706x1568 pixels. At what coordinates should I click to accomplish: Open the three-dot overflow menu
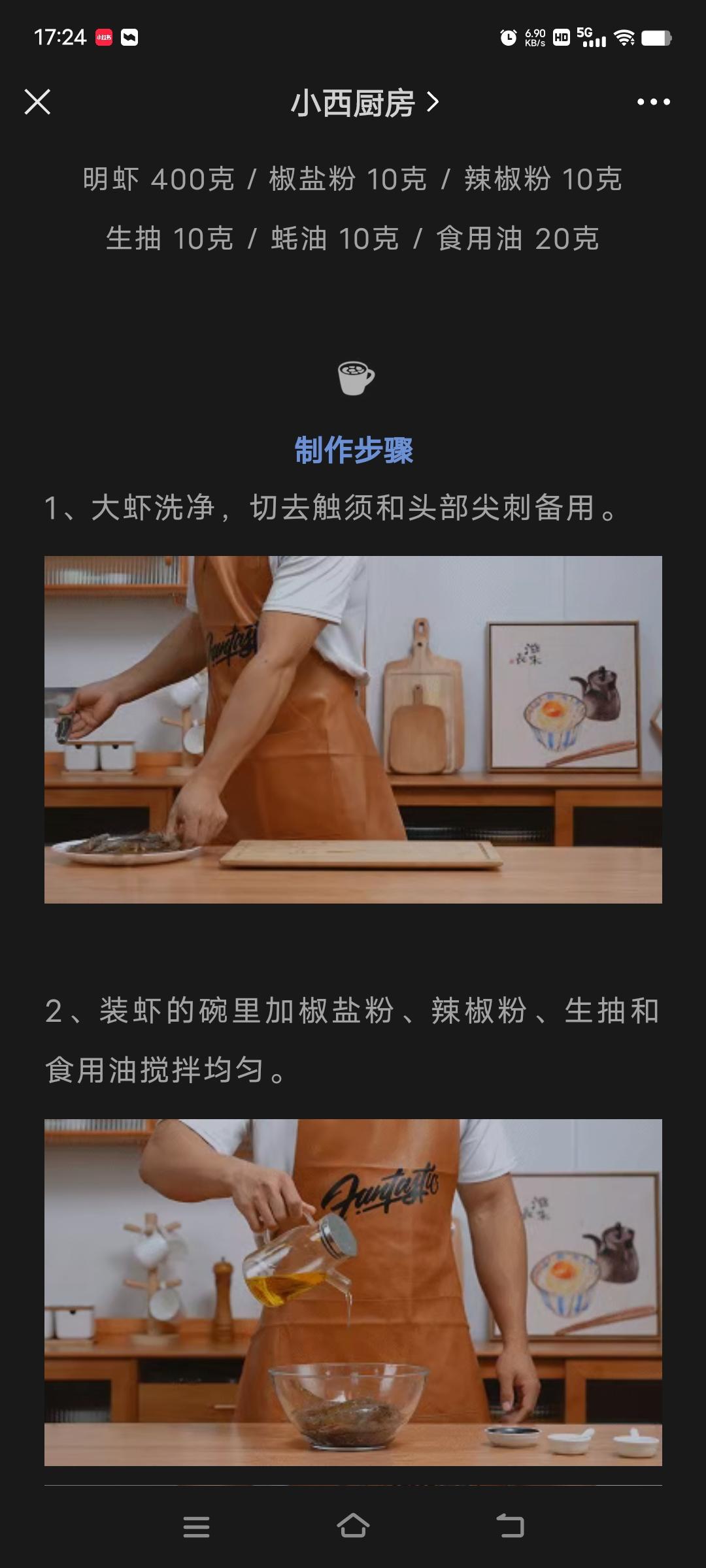[654, 102]
